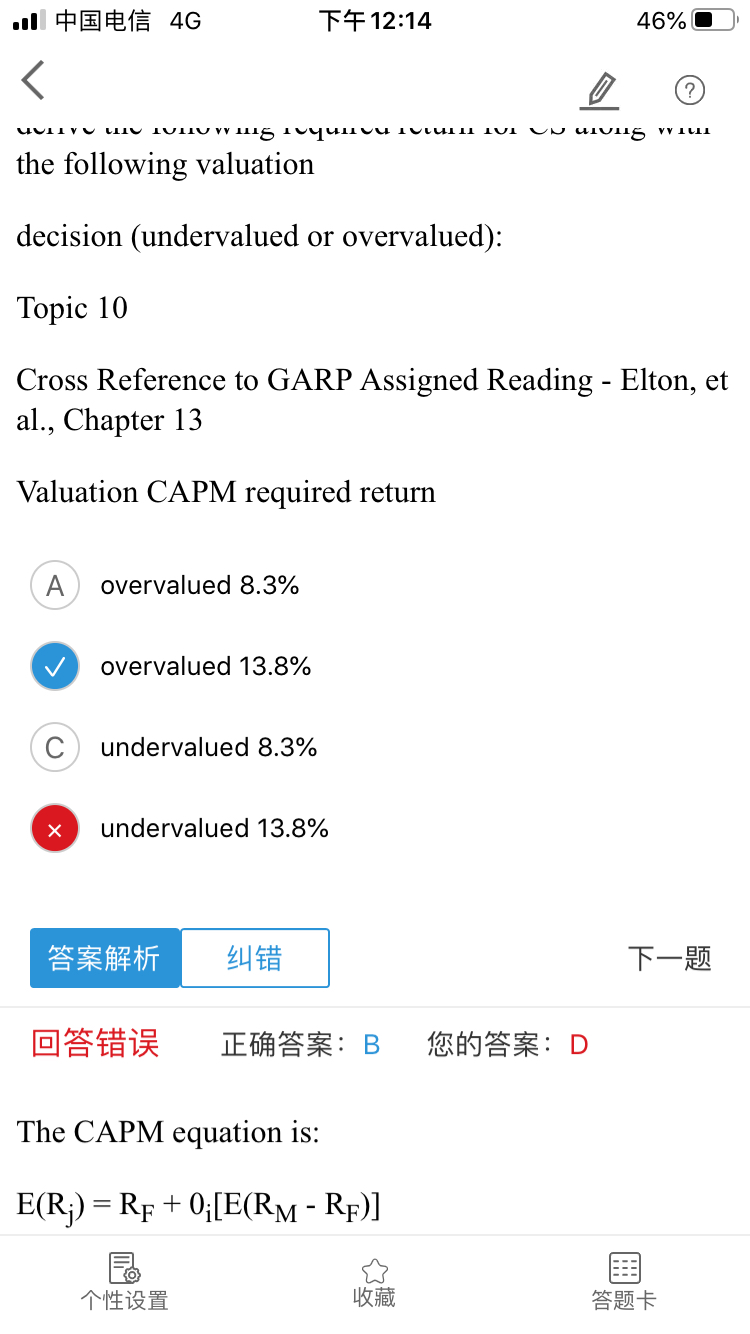Open the help question mark icon
Image resolution: width=750 pixels, height=1334 pixels.
click(690, 90)
